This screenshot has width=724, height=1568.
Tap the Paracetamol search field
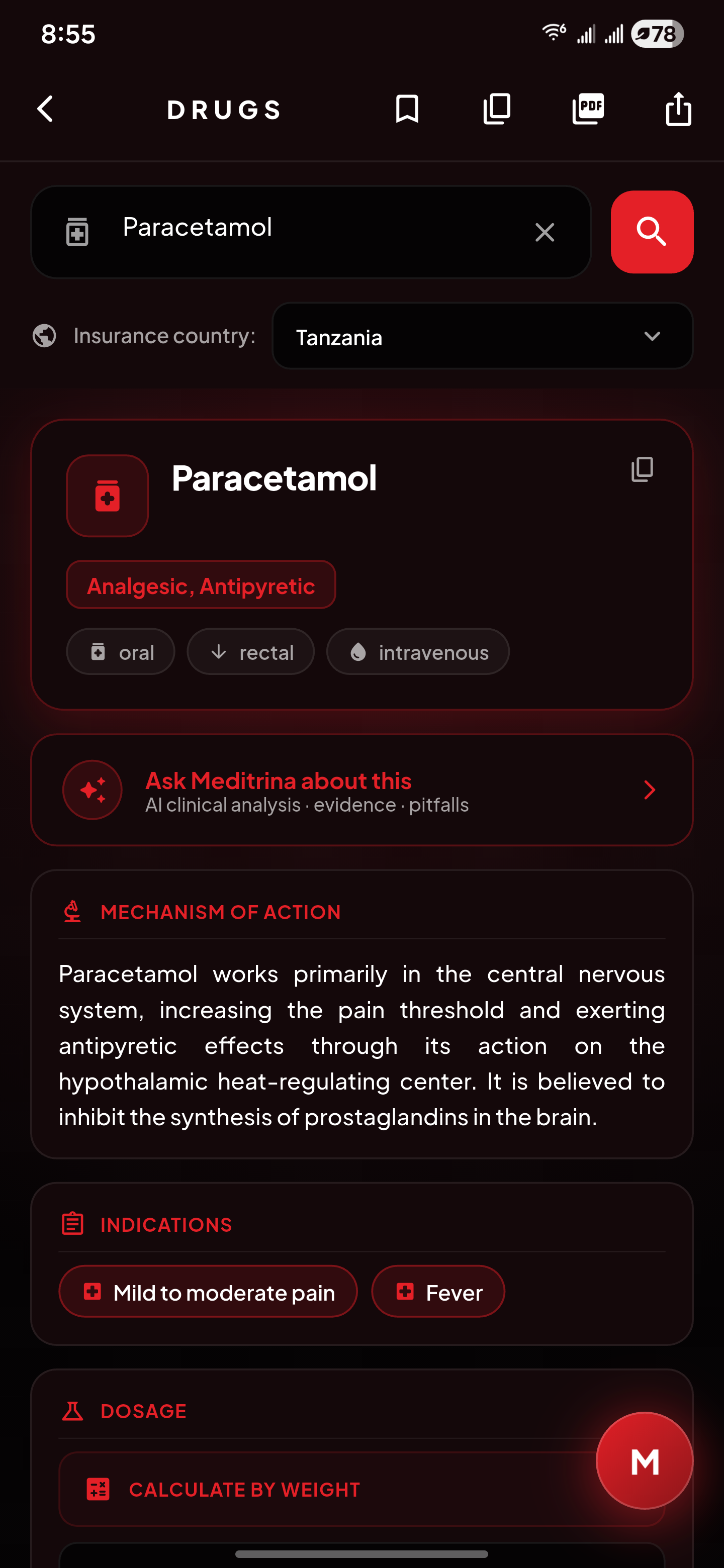(311, 232)
